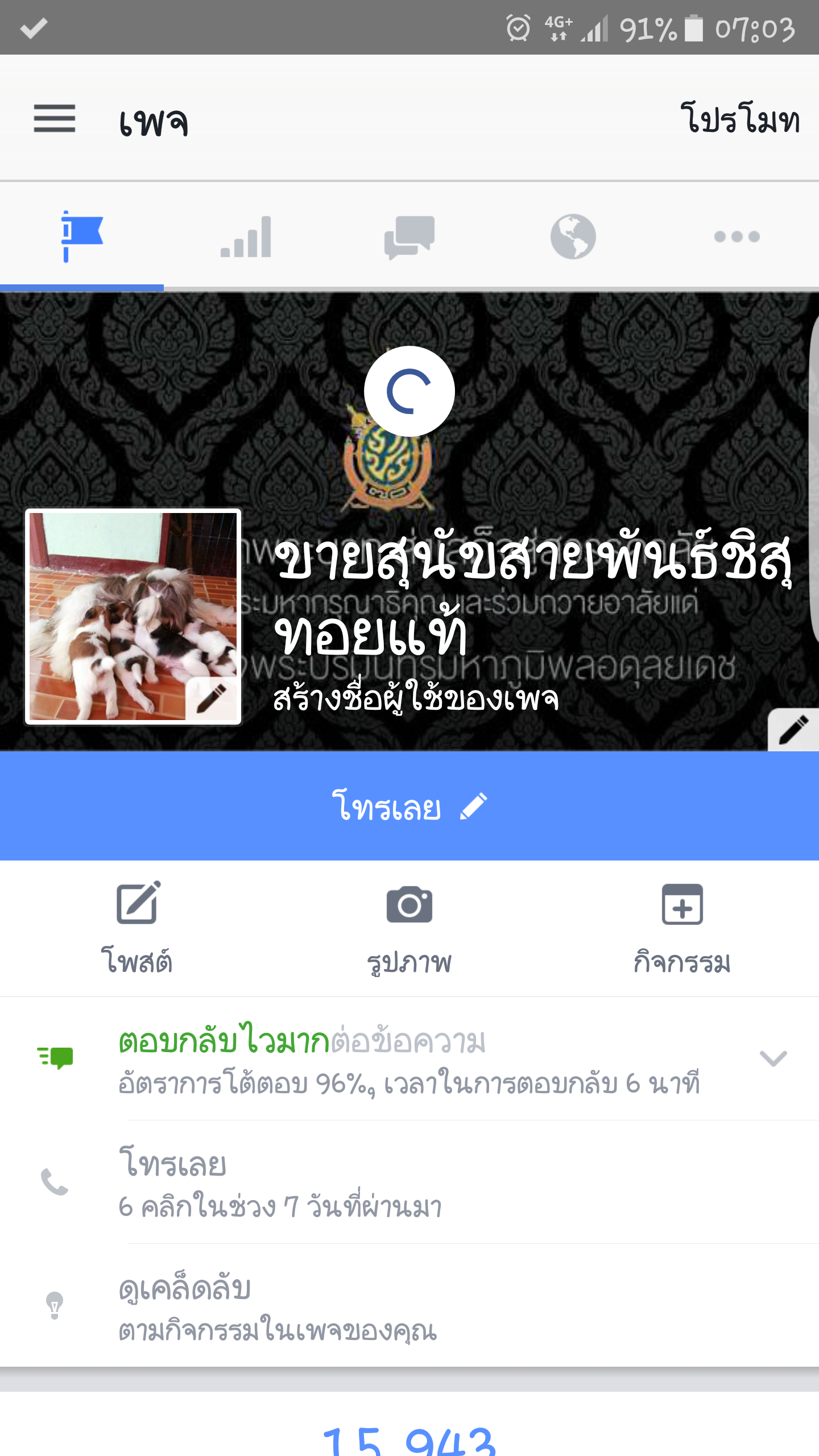Screen dimensions: 819x1456
Task: Switch to the messages tab
Action: point(409,236)
